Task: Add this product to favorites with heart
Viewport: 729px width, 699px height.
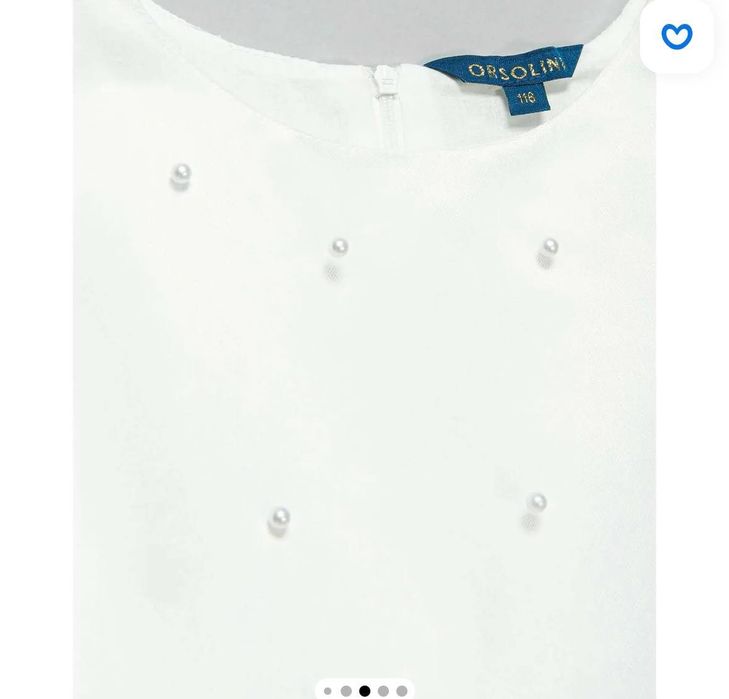Action: pos(677,37)
